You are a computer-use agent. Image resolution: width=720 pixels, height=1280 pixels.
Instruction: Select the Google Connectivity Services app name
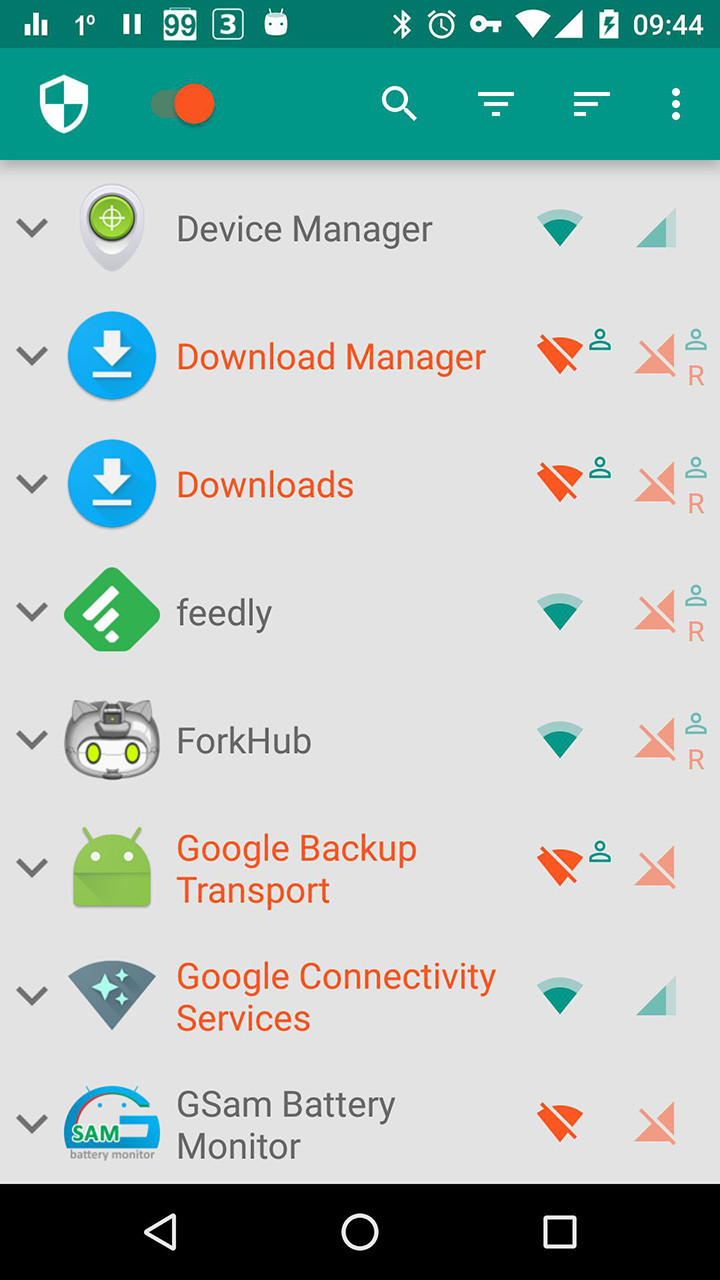[336, 995]
